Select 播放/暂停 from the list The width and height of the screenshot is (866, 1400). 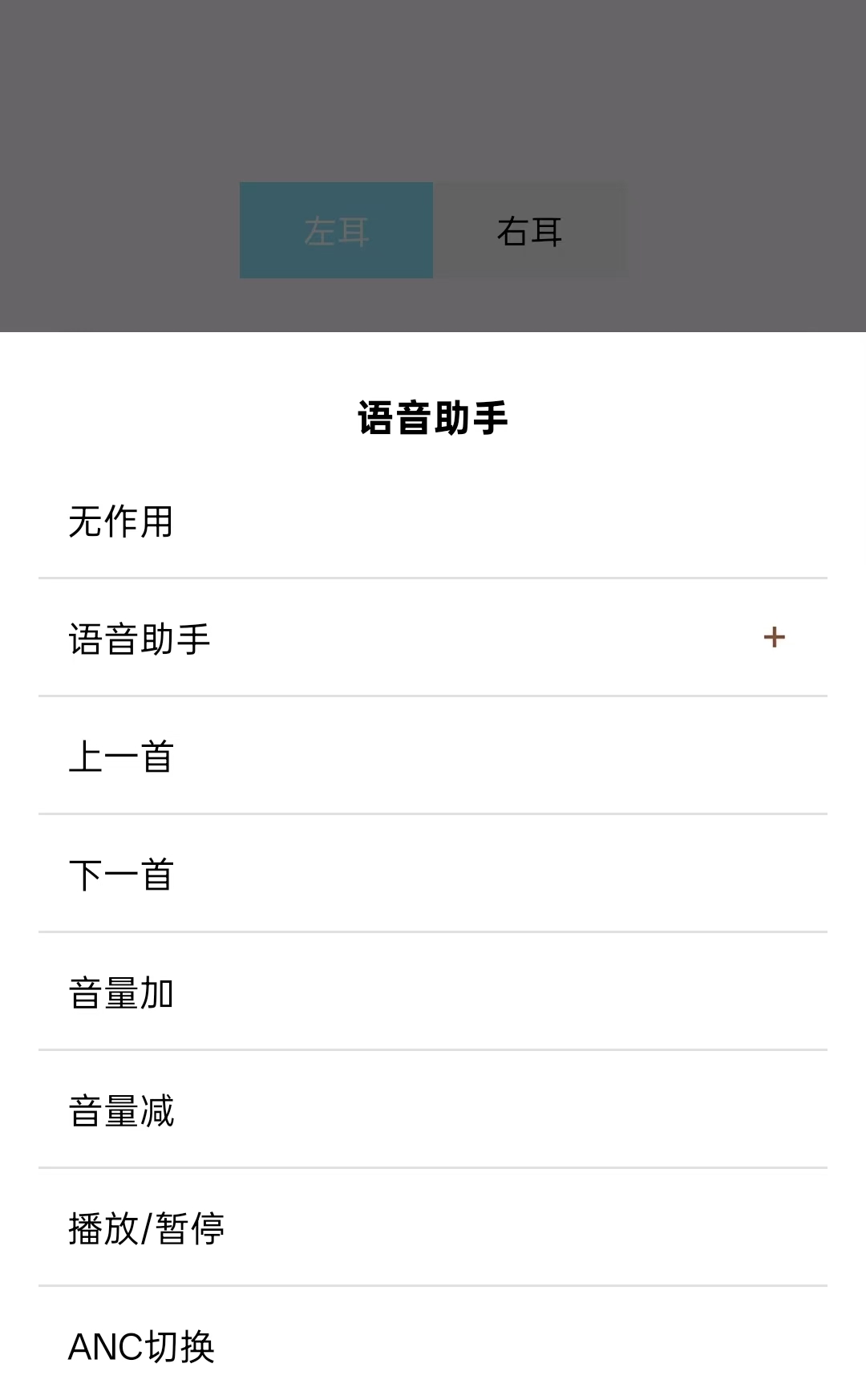pos(433,1228)
